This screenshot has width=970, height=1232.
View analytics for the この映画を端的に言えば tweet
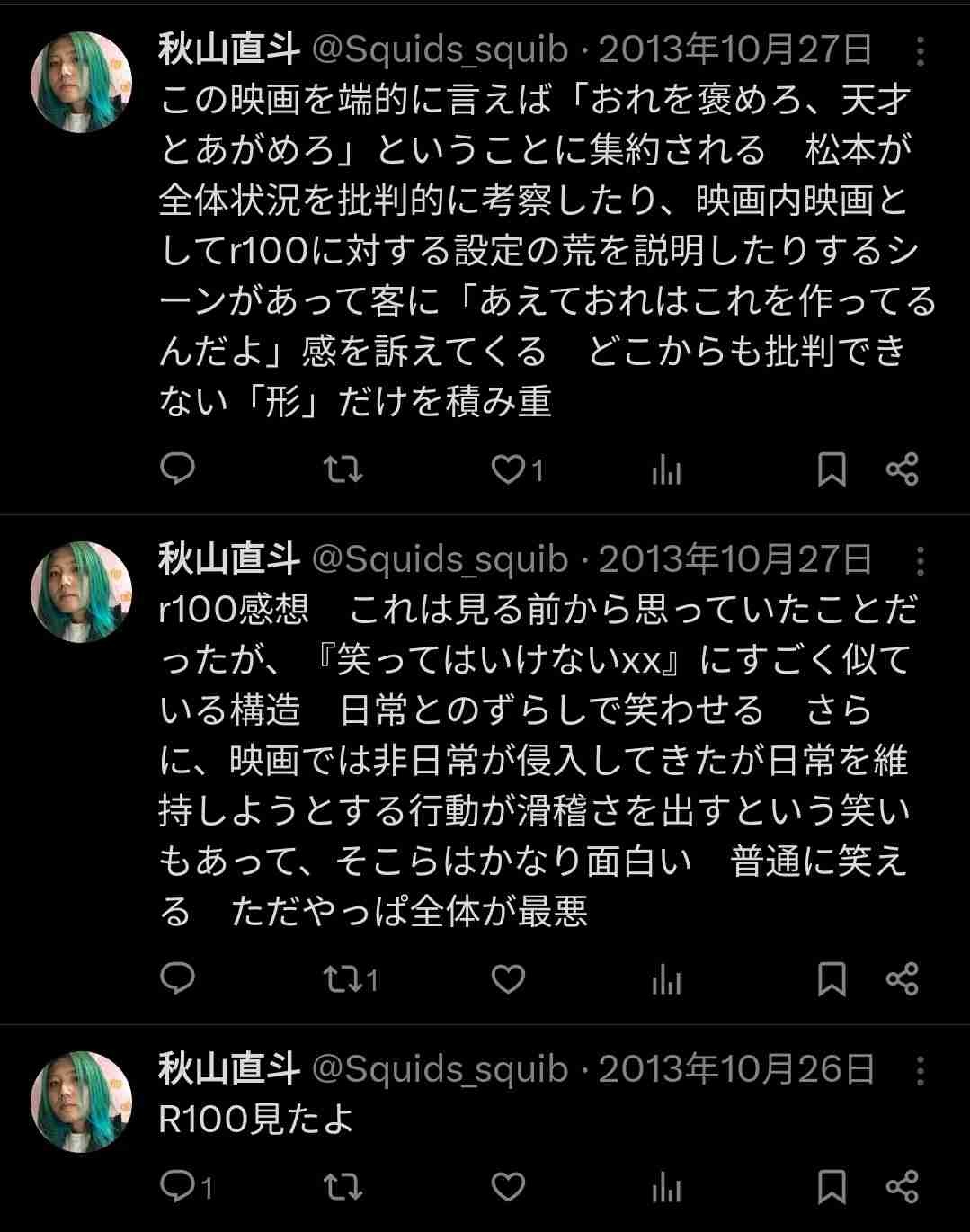pyautogui.click(x=666, y=469)
